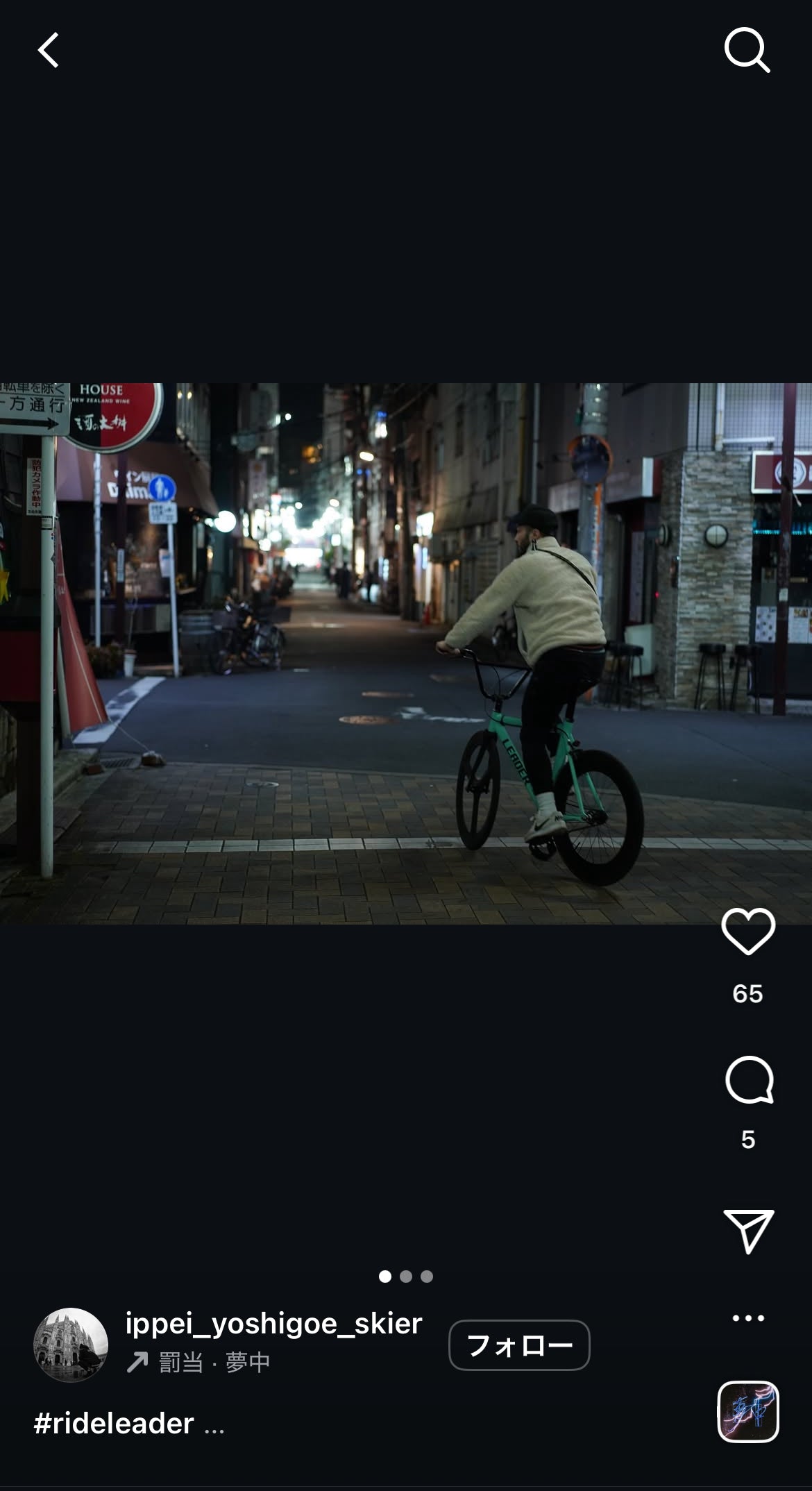The width and height of the screenshot is (812, 1491).
Task: Like this post with the heart
Action: coord(748,932)
